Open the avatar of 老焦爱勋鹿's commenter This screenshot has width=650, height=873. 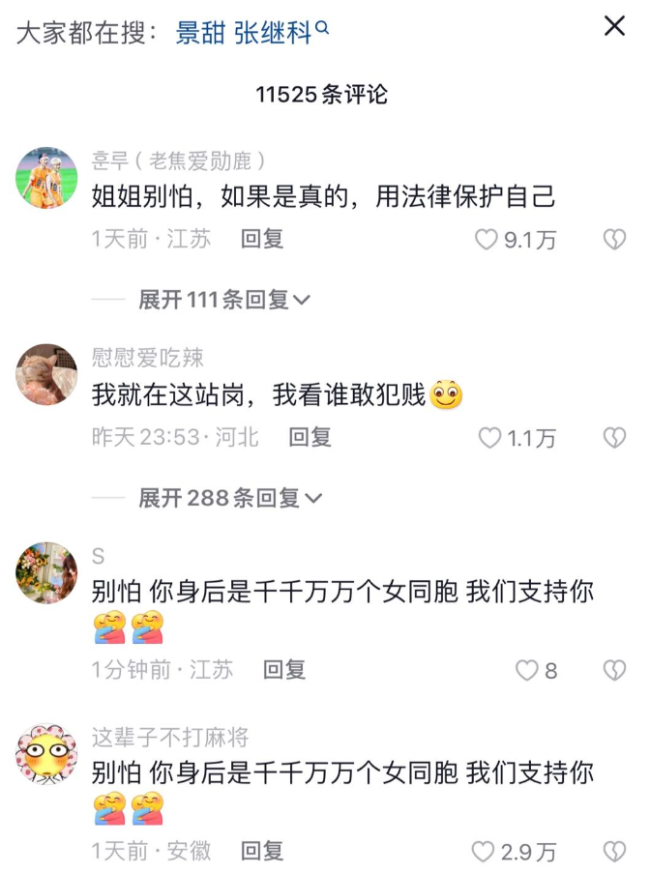pyautogui.click(x=46, y=178)
